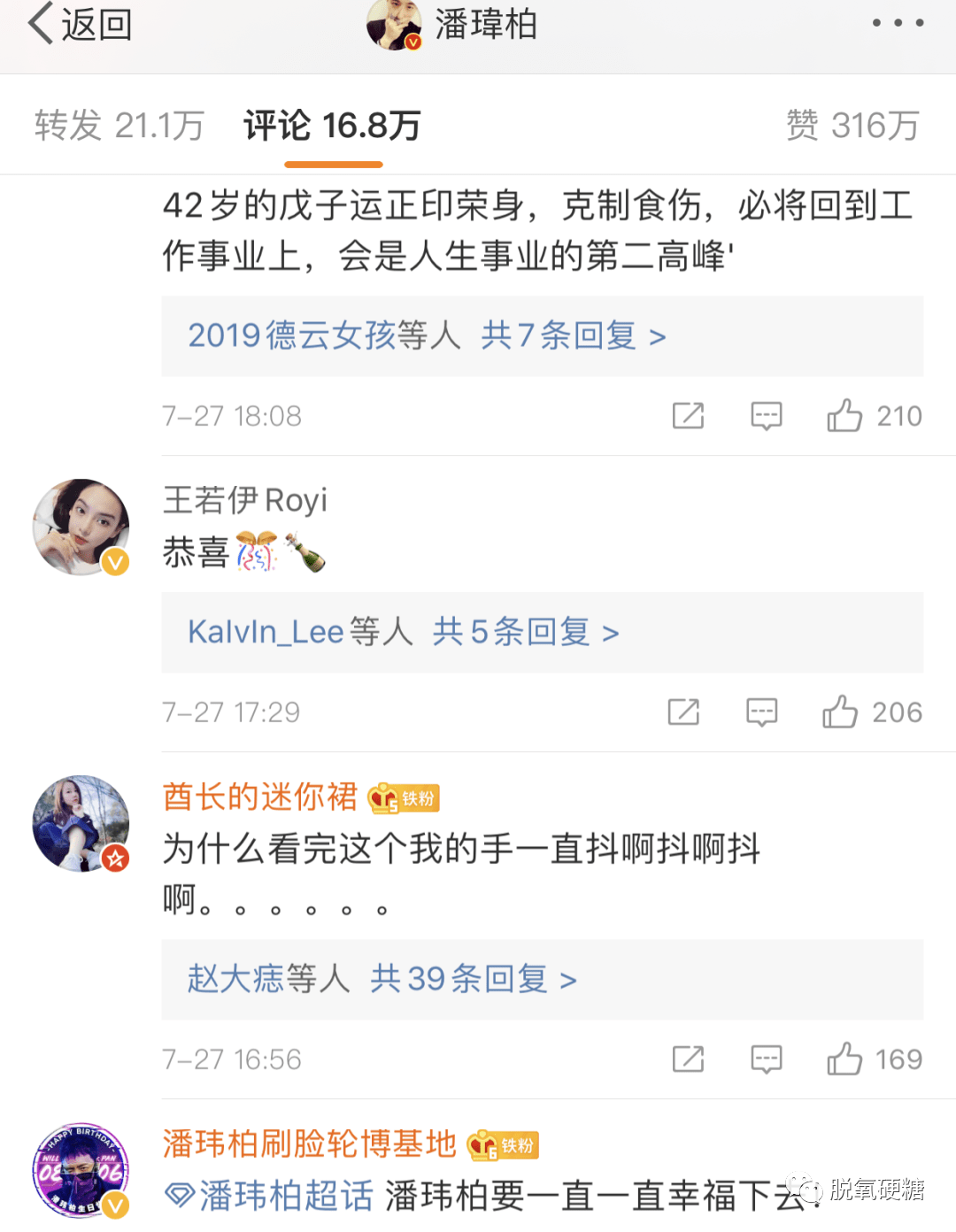Go back using 返回 button
The width and height of the screenshot is (956, 1232).
click(80, 24)
